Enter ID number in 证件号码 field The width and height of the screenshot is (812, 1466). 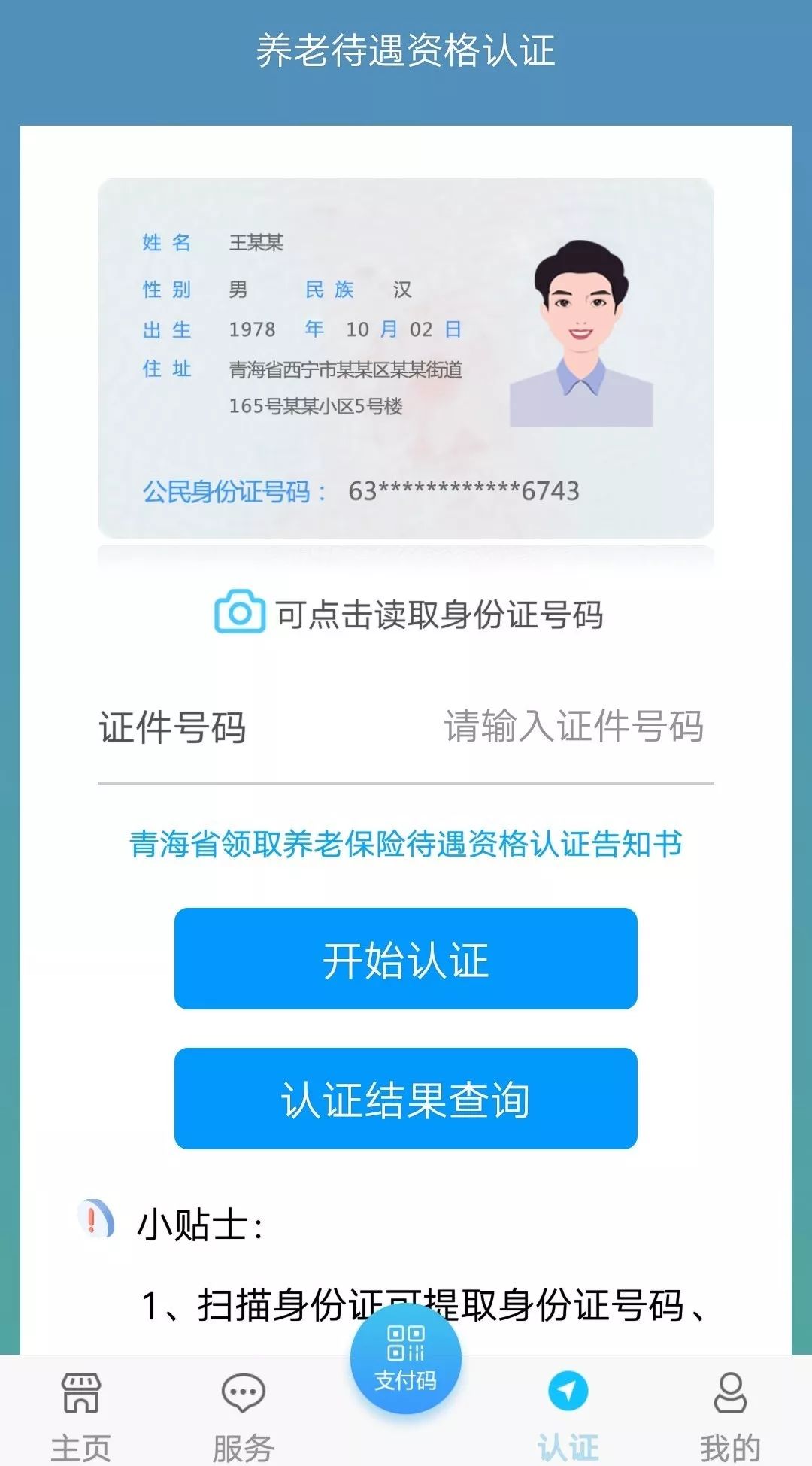pos(573,727)
